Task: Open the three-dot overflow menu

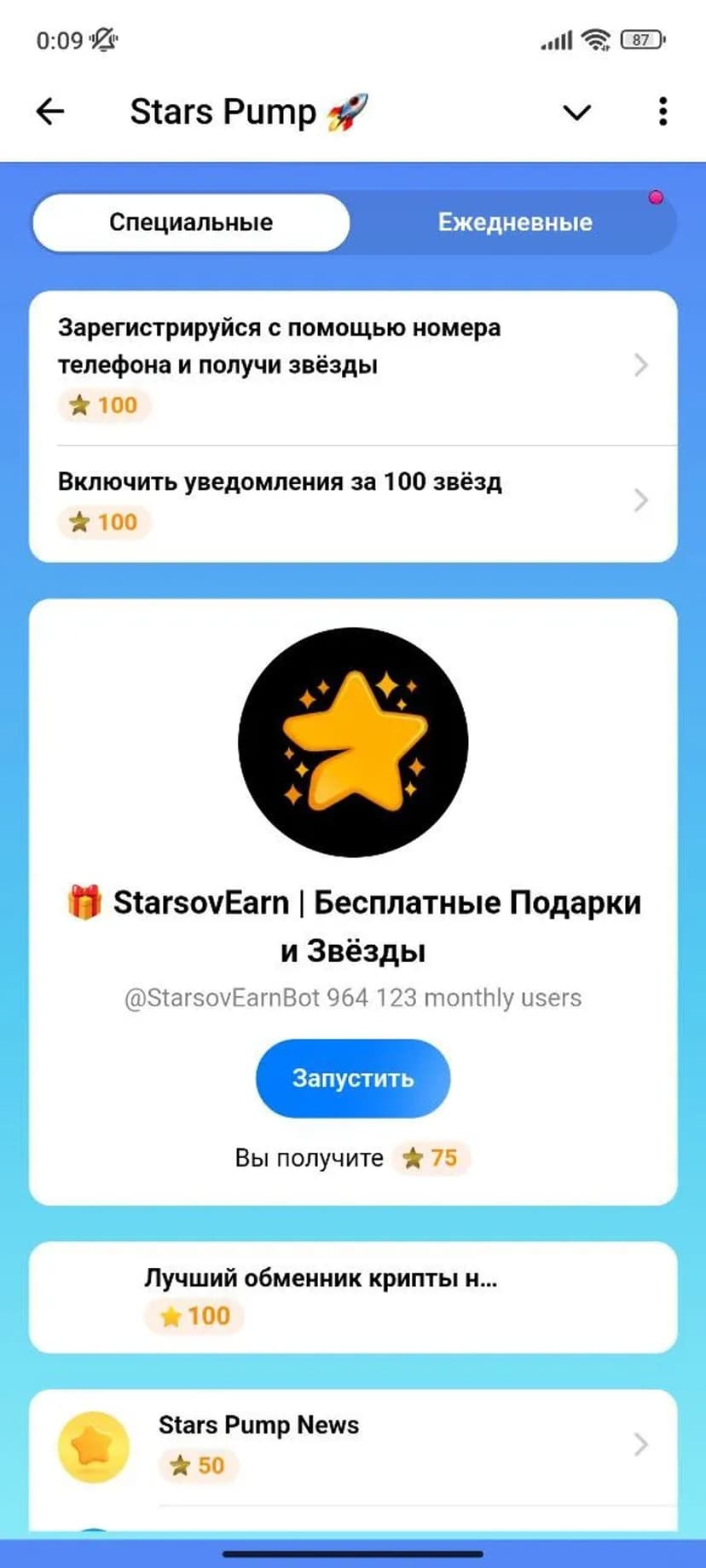Action: coord(663,112)
